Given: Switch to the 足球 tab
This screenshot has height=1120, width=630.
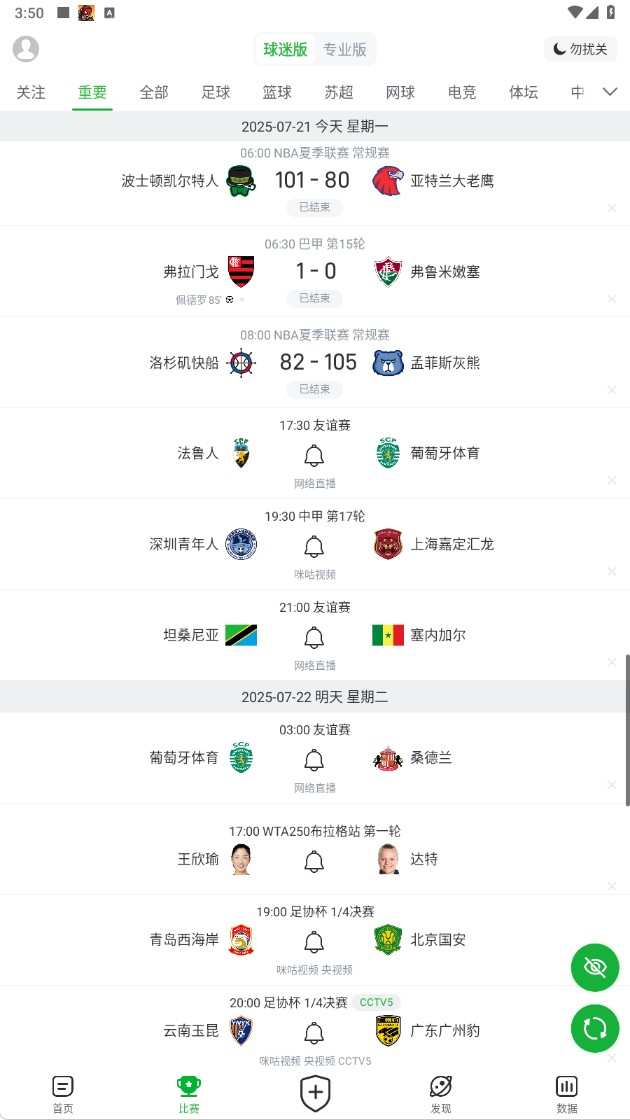Looking at the screenshot, I should (216, 92).
